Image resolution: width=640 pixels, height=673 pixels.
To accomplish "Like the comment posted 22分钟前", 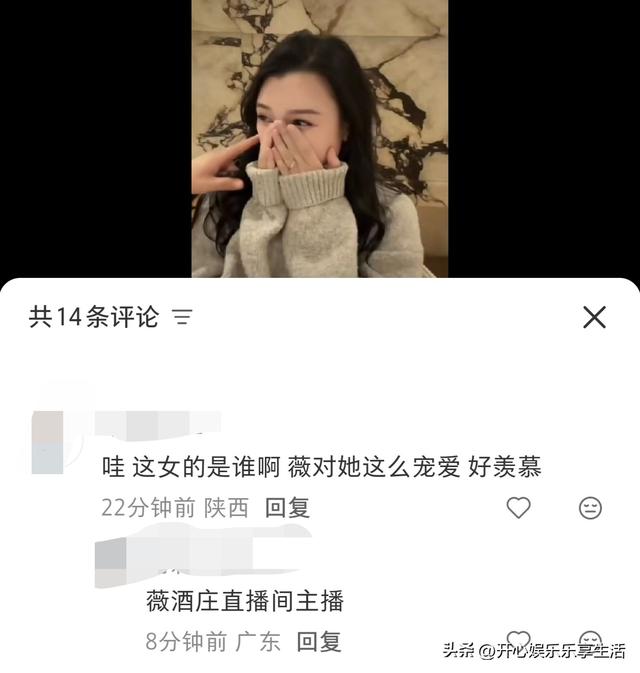I will point(518,508).
